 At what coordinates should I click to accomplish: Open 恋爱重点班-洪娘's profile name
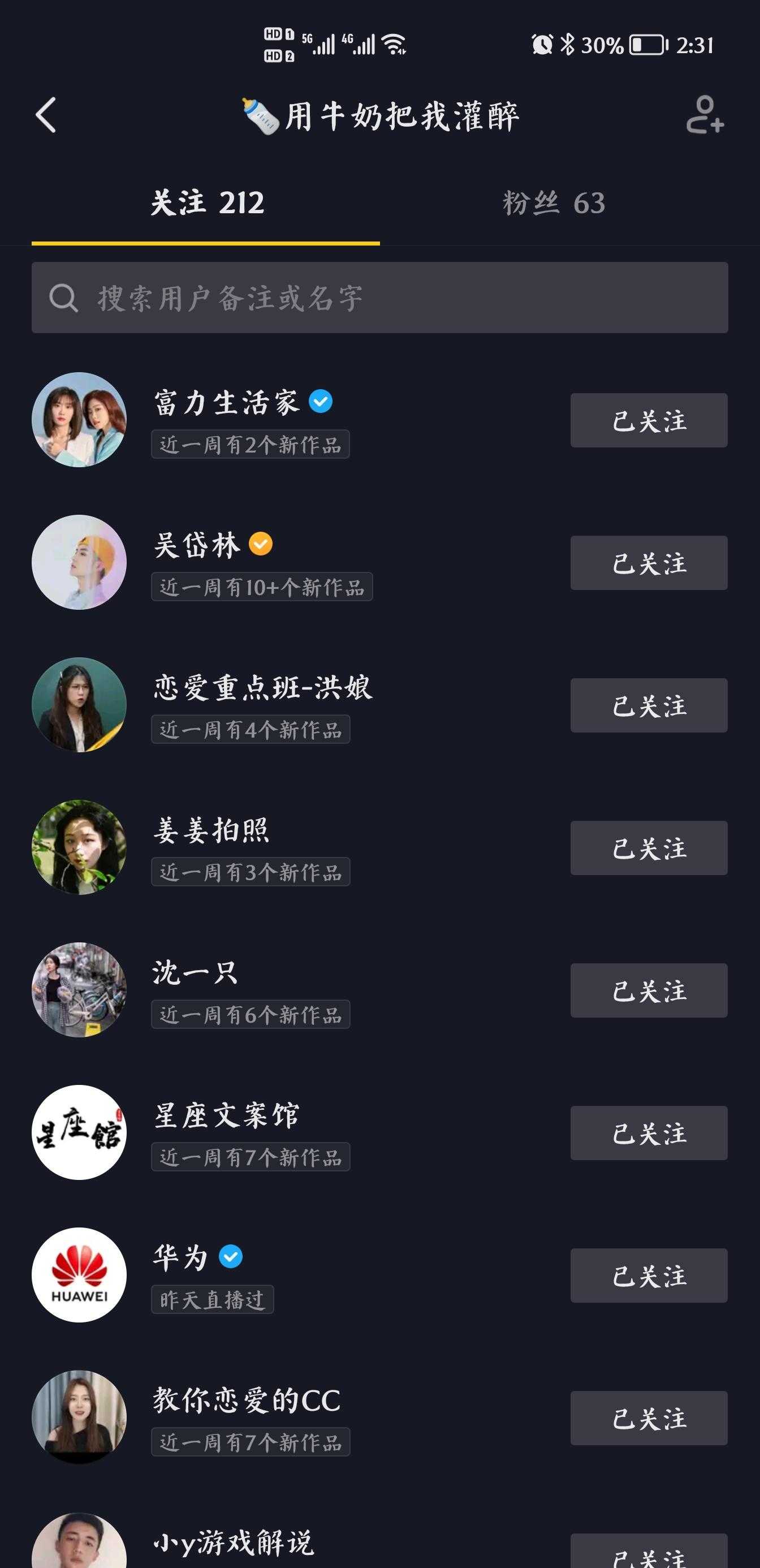pyautogui.click(x=263, y=688)
